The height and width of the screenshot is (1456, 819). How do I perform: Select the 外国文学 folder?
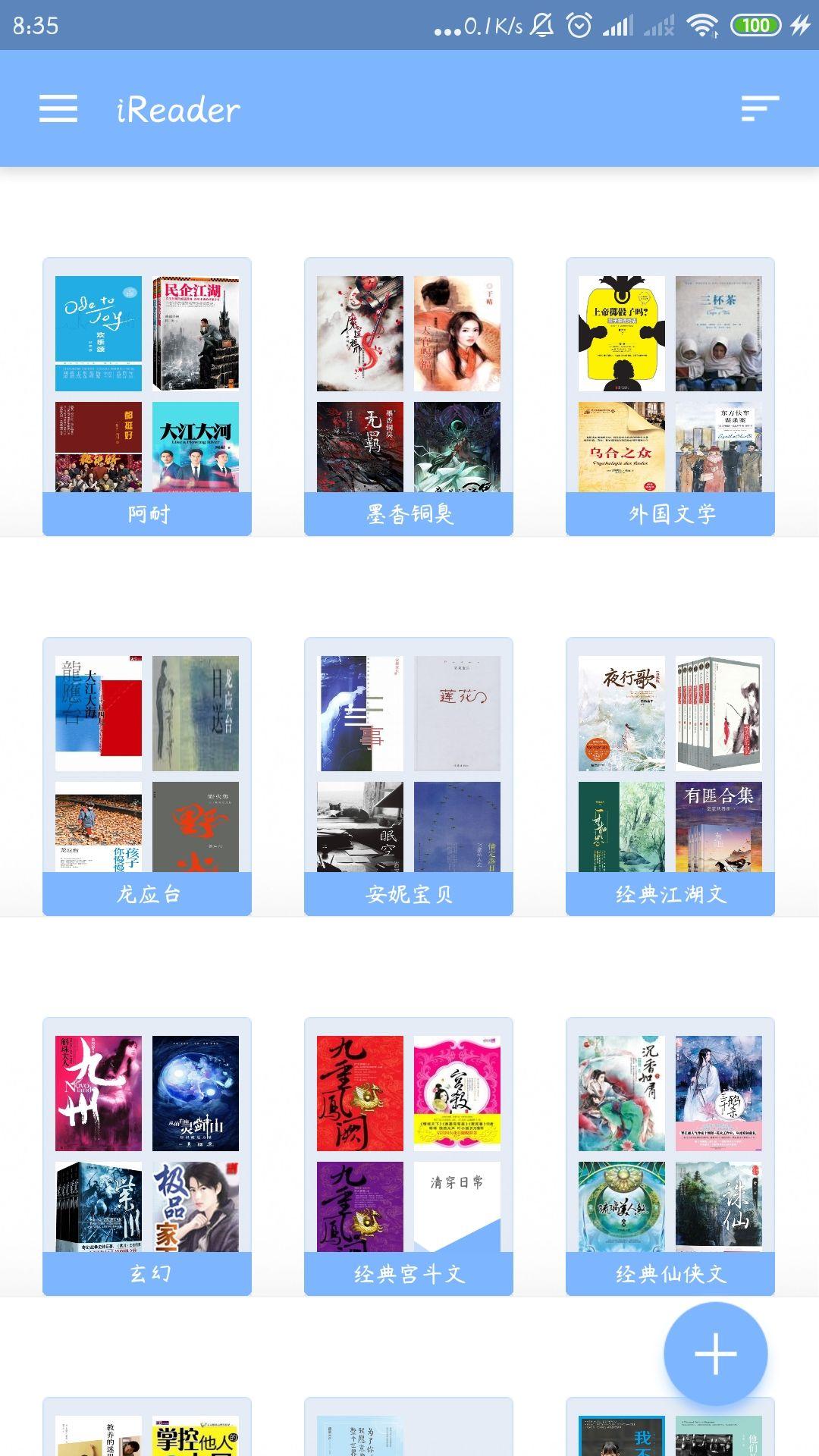coord(670,397)
